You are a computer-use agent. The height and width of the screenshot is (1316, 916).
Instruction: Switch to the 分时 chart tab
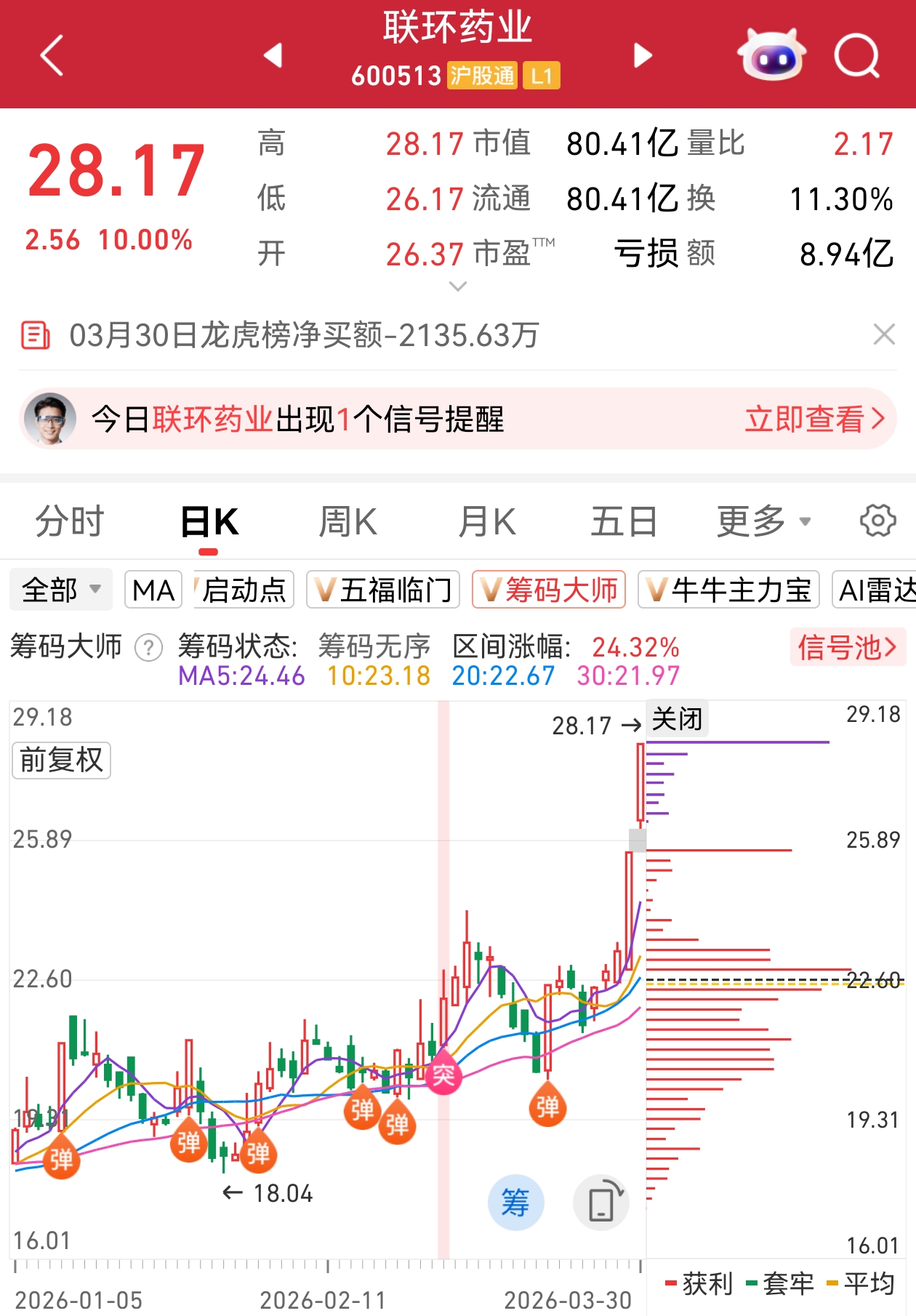click(70, 521)
